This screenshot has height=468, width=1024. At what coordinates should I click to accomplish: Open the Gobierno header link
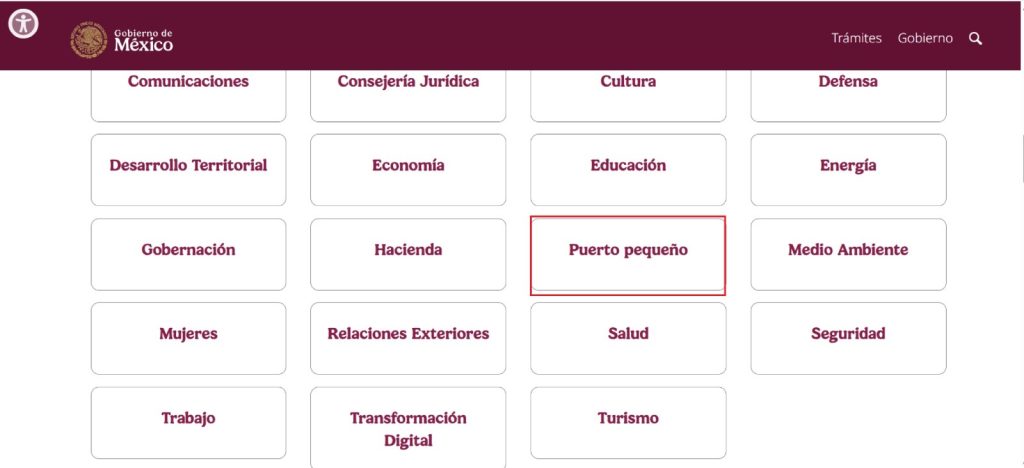point(925,38)
